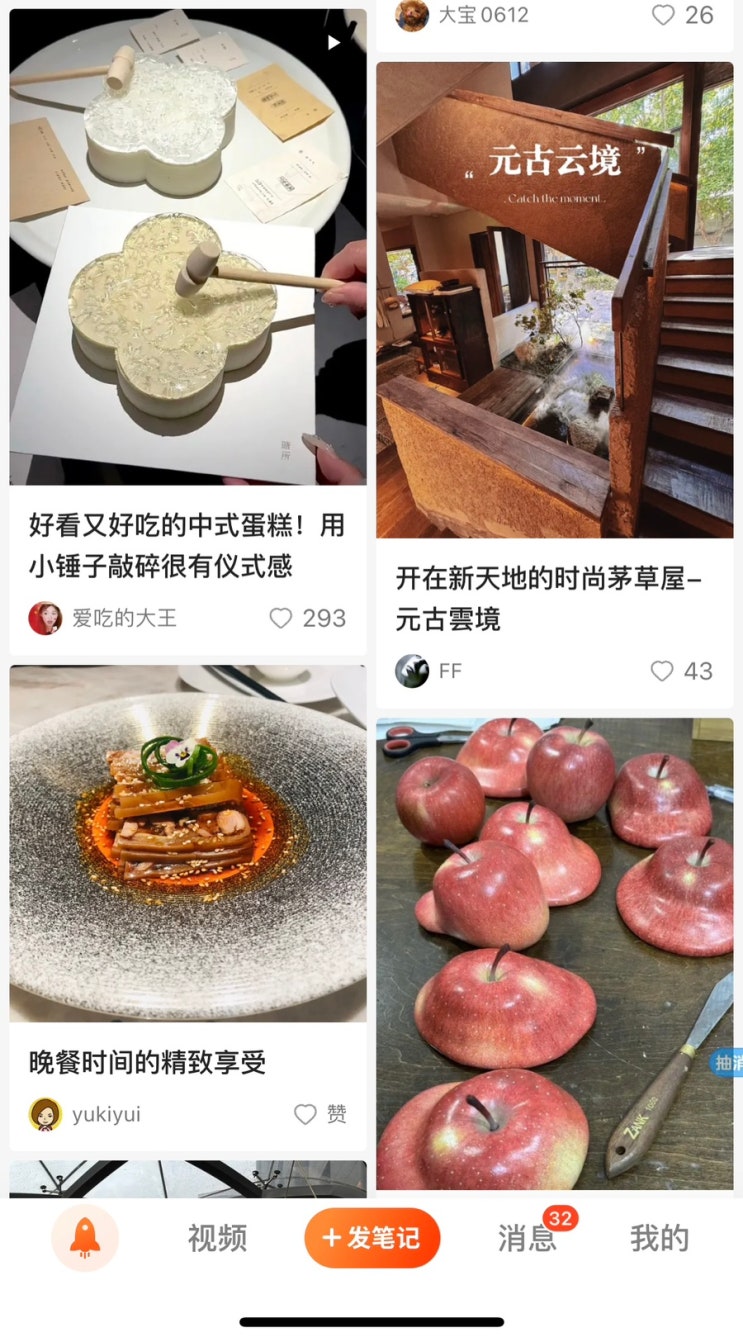Go to the 我的 tab
The height and width of the screenshot is (1342, 743).
(x=659, y=1238)
